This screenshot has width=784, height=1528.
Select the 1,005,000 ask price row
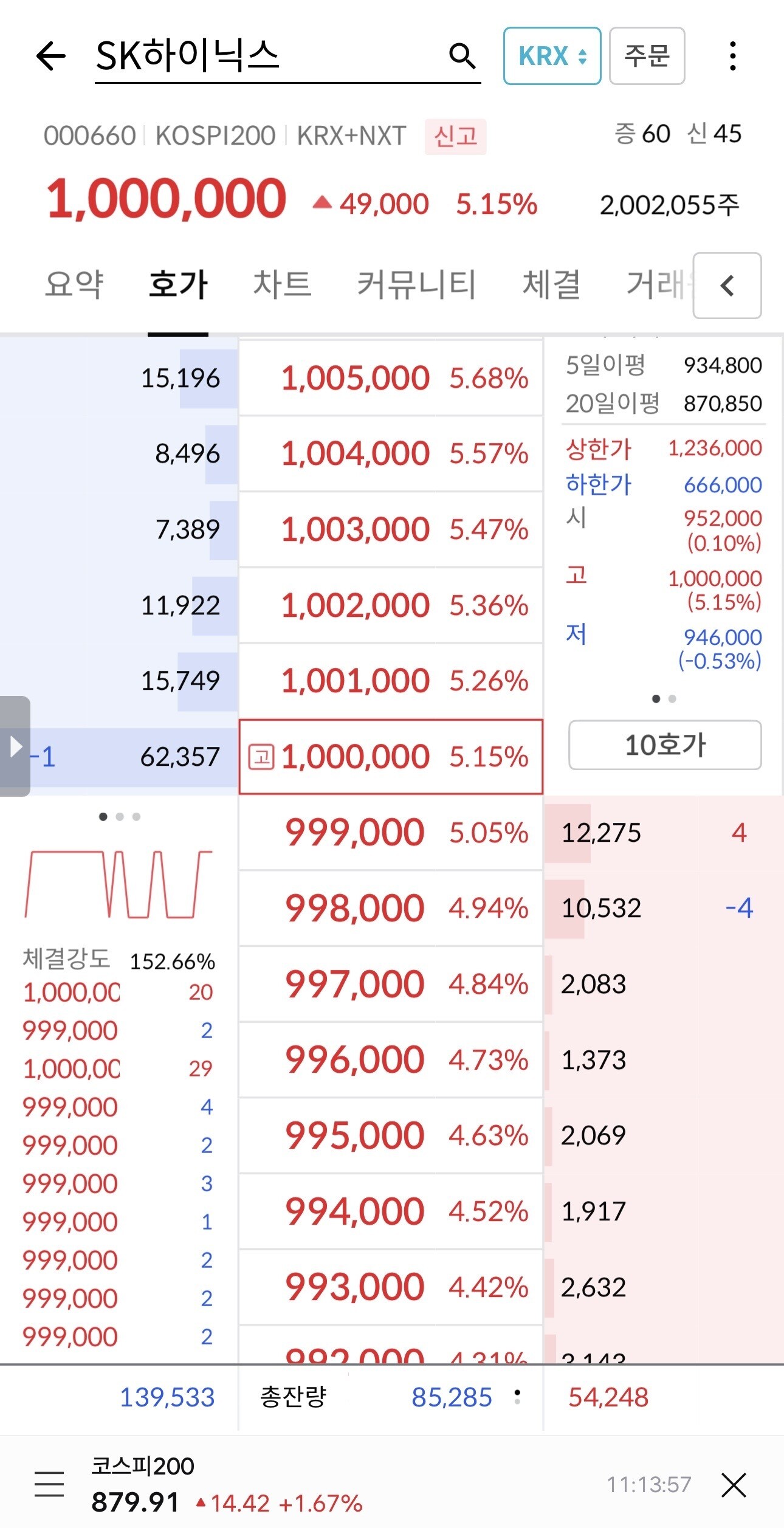pyautogui.click(x=390, y=378)
